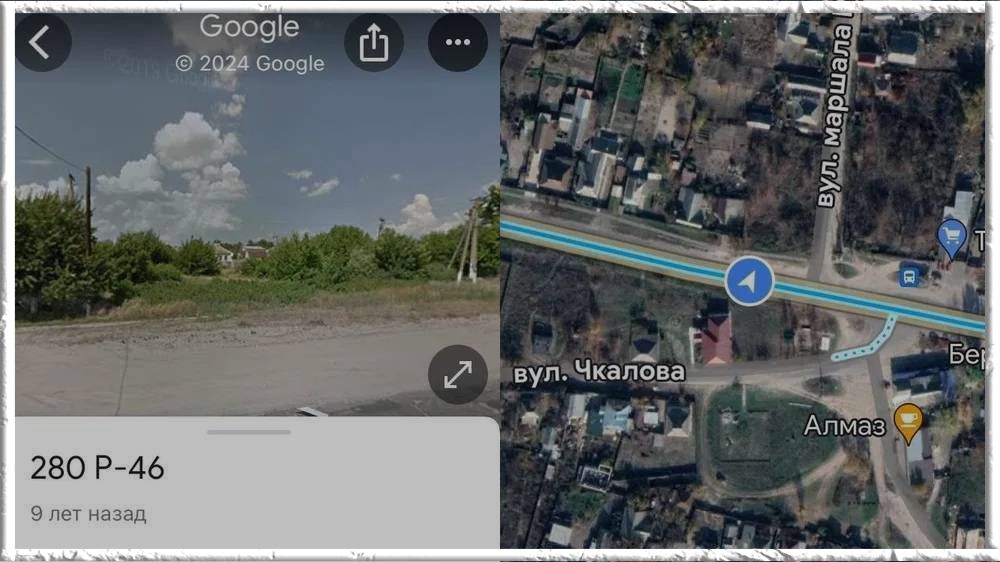The height and width of the screenshot is (562, 1000).
Task: Open the Алмаз place pin
Action: 908,422
